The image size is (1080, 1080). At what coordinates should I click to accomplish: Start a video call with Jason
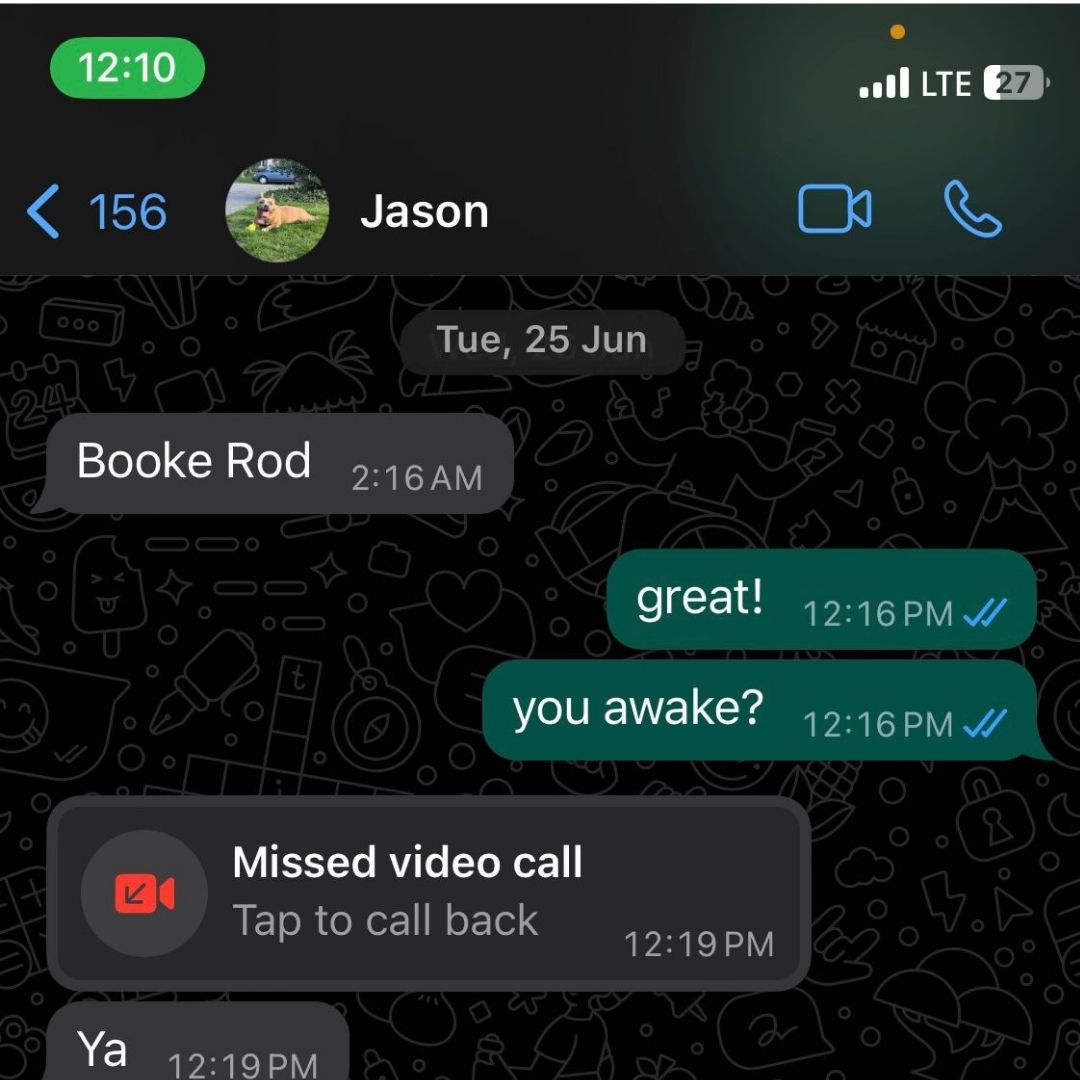pos(834,211)
